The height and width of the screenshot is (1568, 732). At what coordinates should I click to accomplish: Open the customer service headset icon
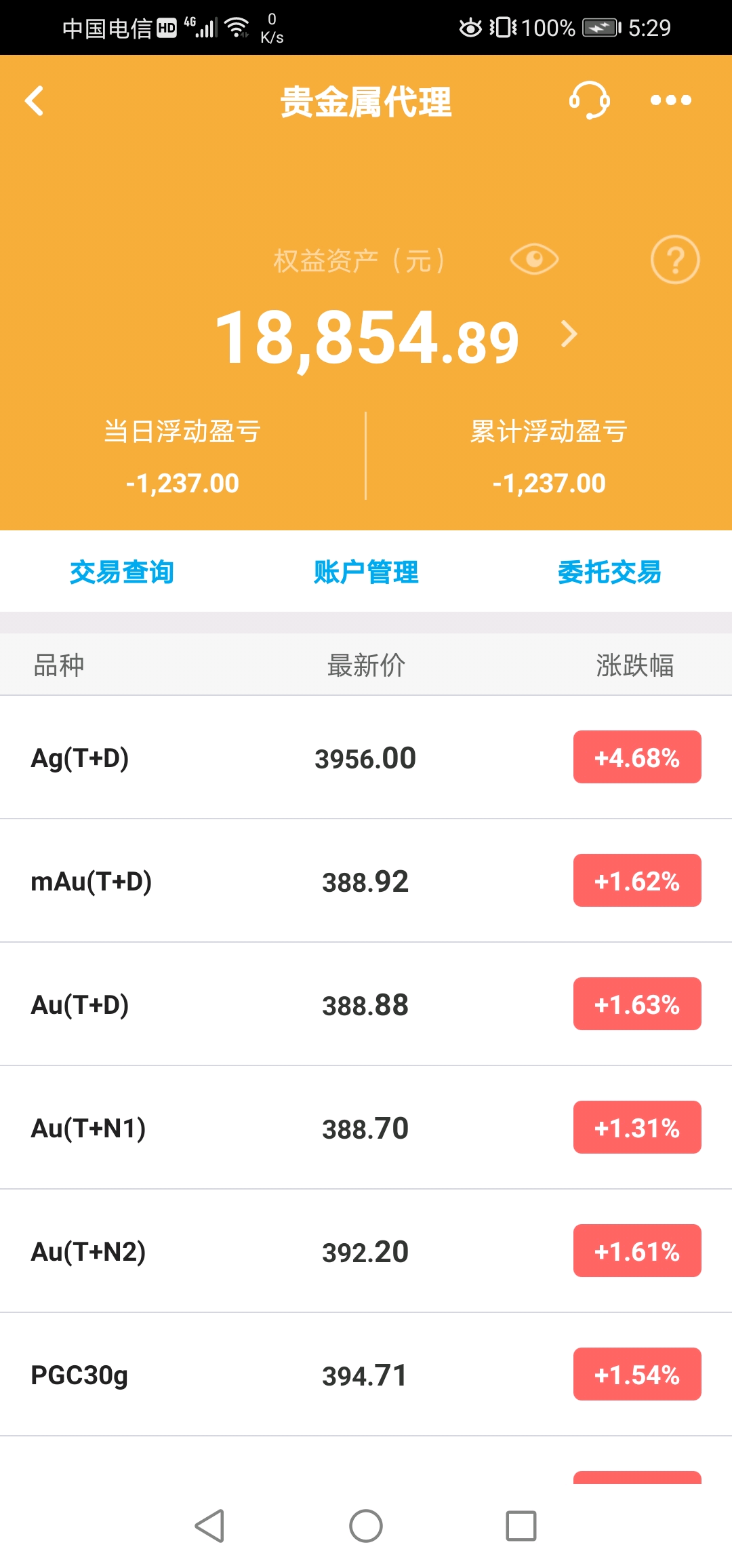coord(589,102)
